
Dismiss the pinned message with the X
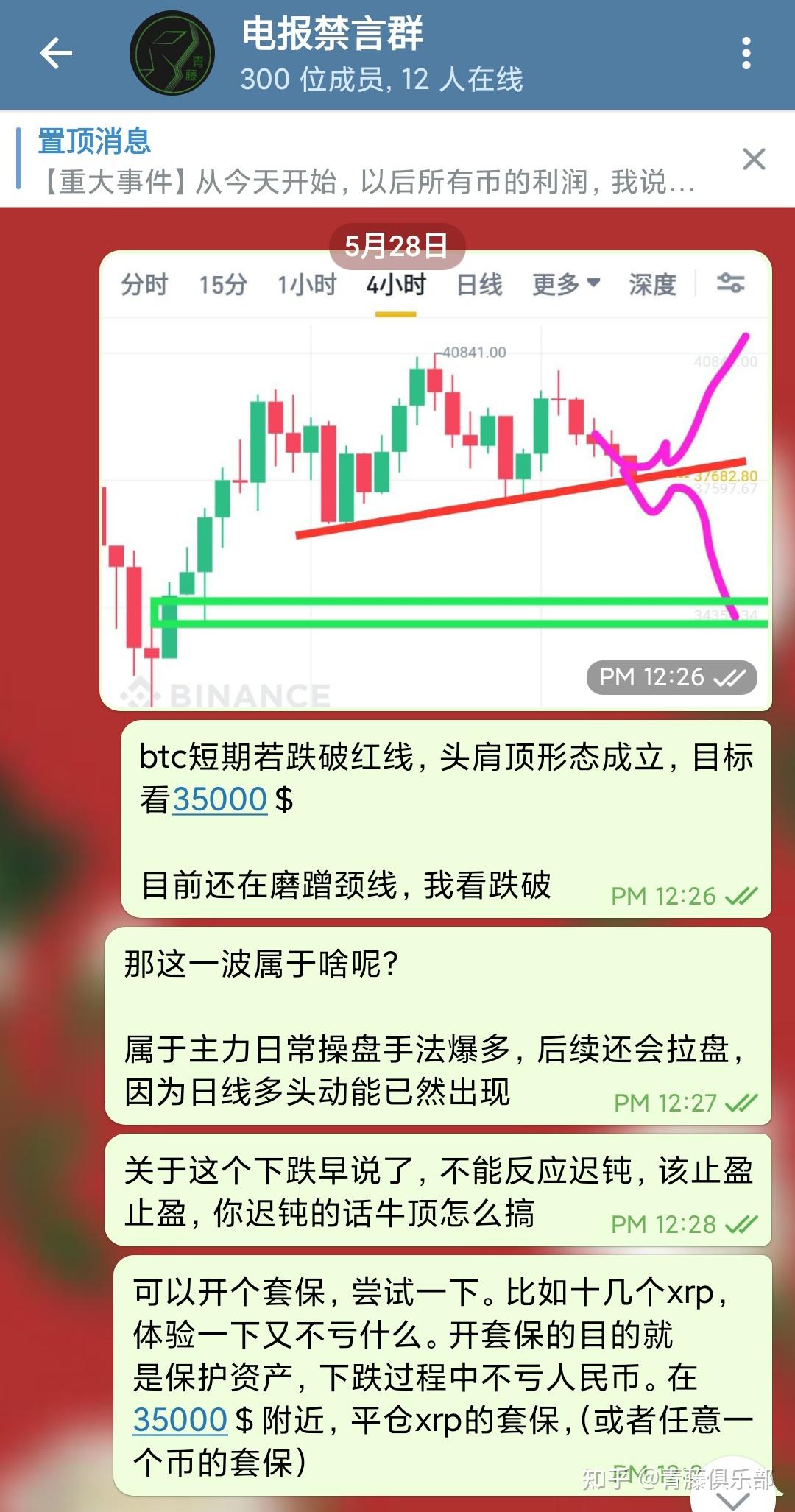tap(754, 159)
